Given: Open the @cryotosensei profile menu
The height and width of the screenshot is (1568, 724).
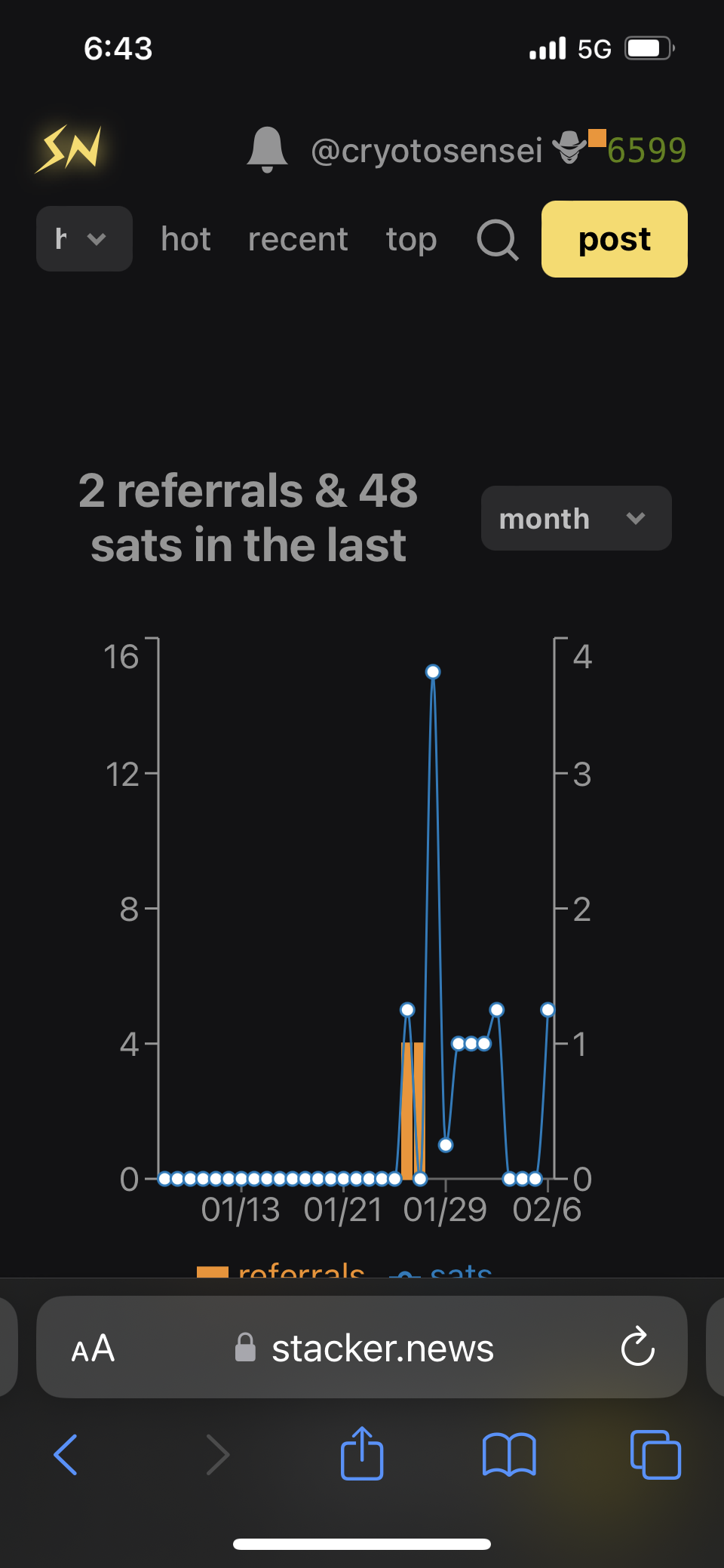Looking at the screenshot, I should coord(427,150).
